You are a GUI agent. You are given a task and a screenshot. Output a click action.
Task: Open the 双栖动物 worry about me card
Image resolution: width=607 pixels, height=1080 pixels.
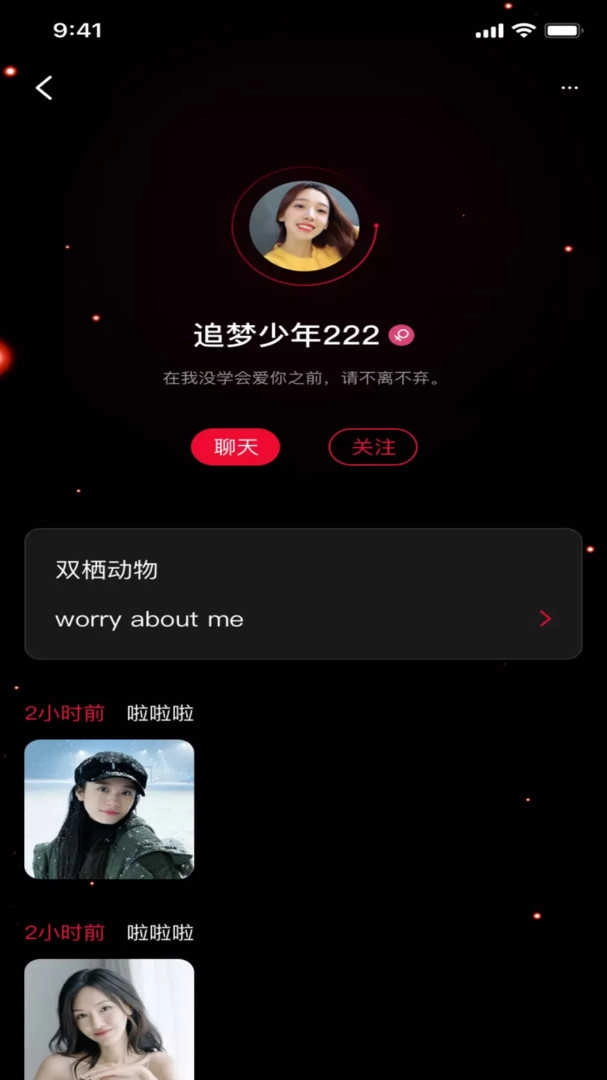[x=303, y=594]
